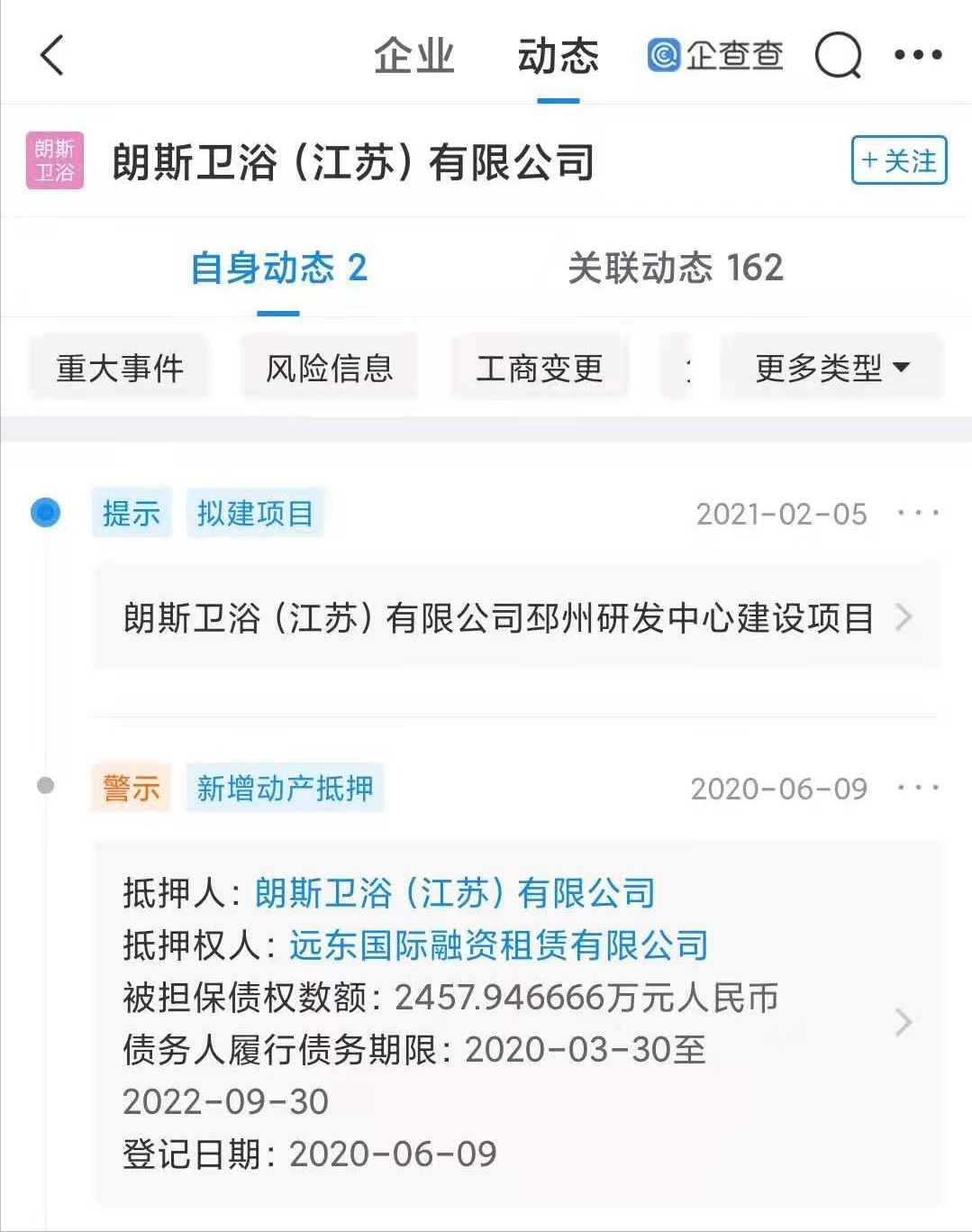Screen dimensions: 972x1232
Task: Filter by 重大事件
Action: [120, 368]
